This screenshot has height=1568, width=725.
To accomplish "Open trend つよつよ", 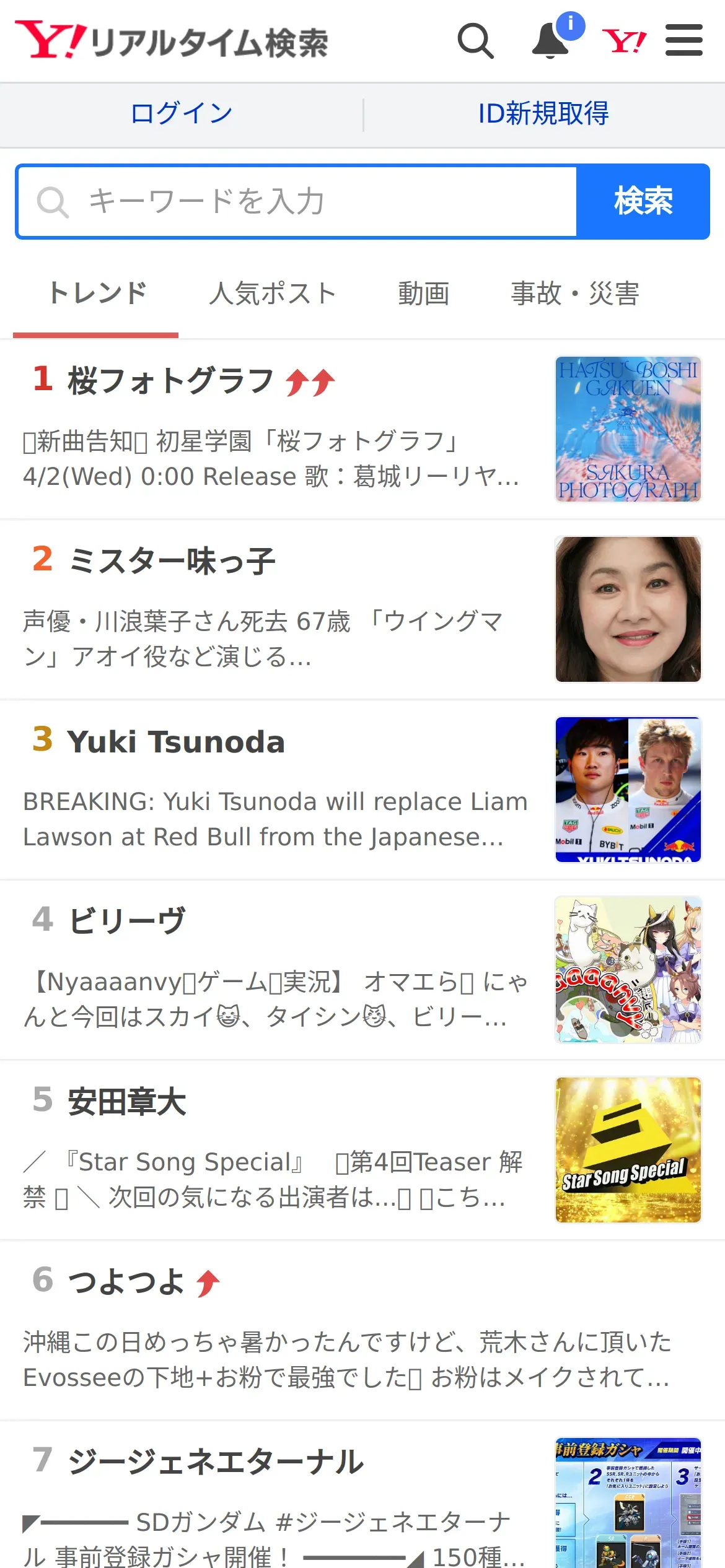I will click(126, 1282).
